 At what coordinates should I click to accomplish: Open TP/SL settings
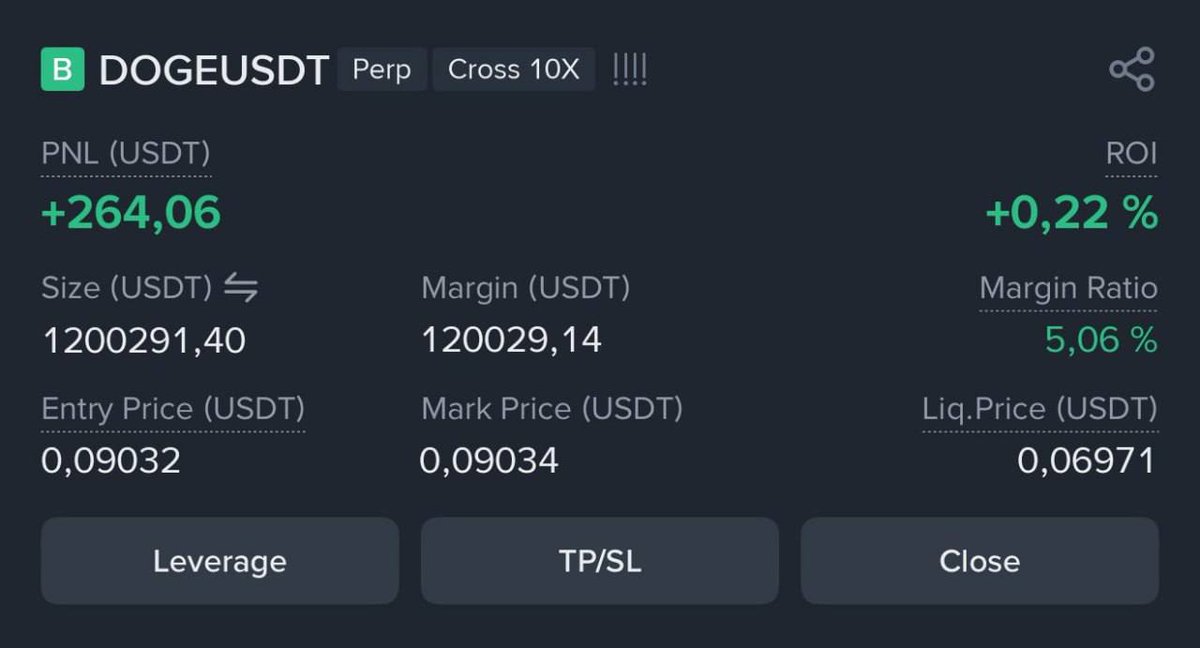click(600, 561)
